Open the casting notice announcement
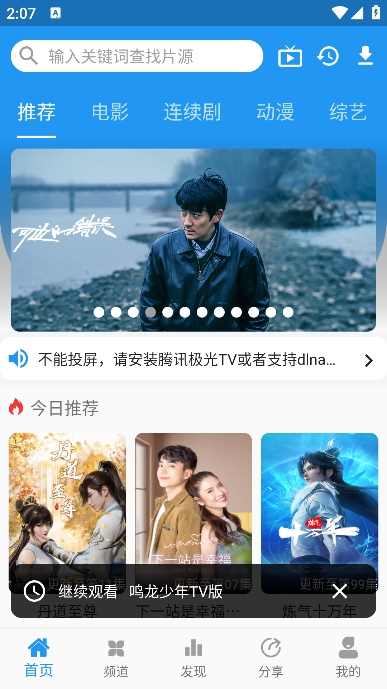This screenshot has width=387, height=689. [193, 359]
